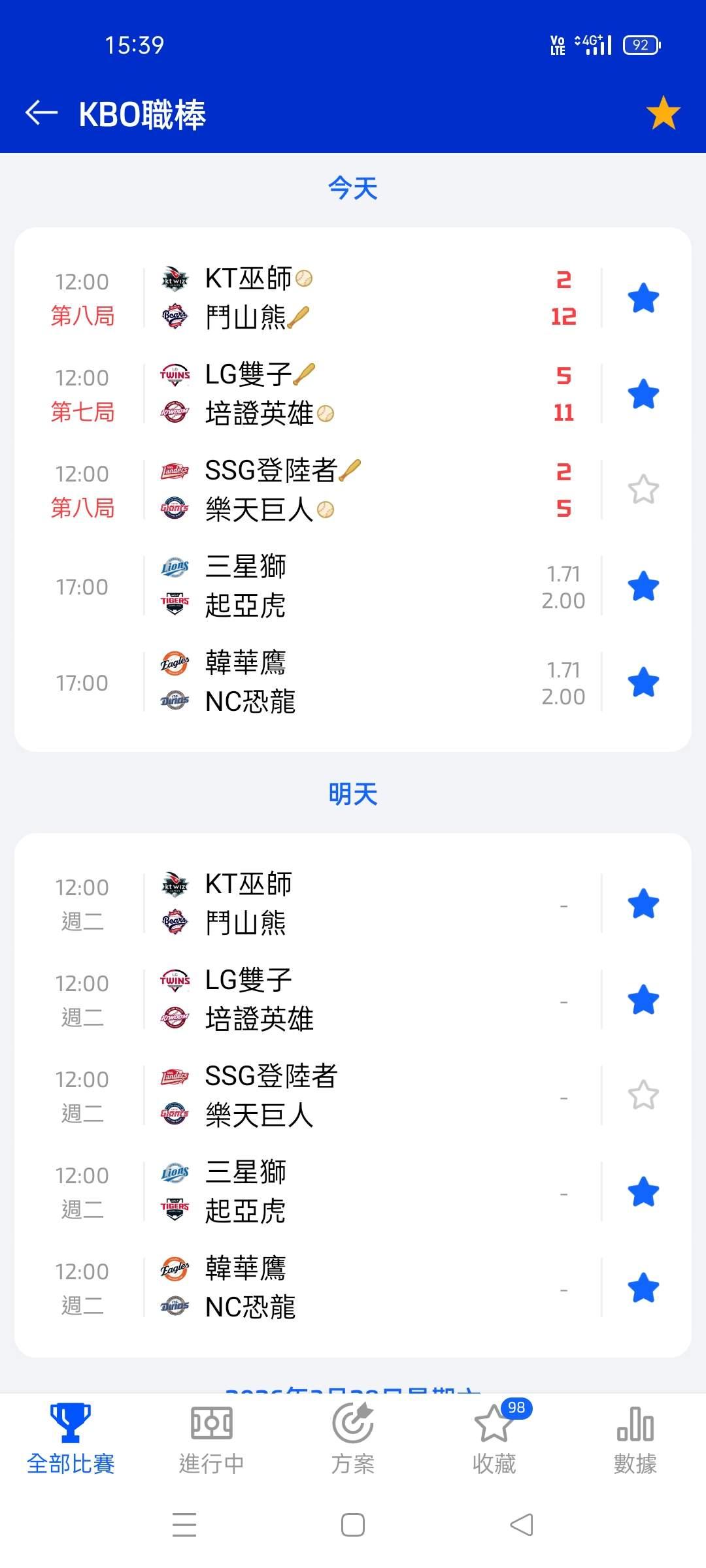The image size is (706, 1568).
Task: Unfavorite today's 17:00 韓華鷹 vs NC恐龍 match
Action: pyautogui.click(x=643, y=683)
